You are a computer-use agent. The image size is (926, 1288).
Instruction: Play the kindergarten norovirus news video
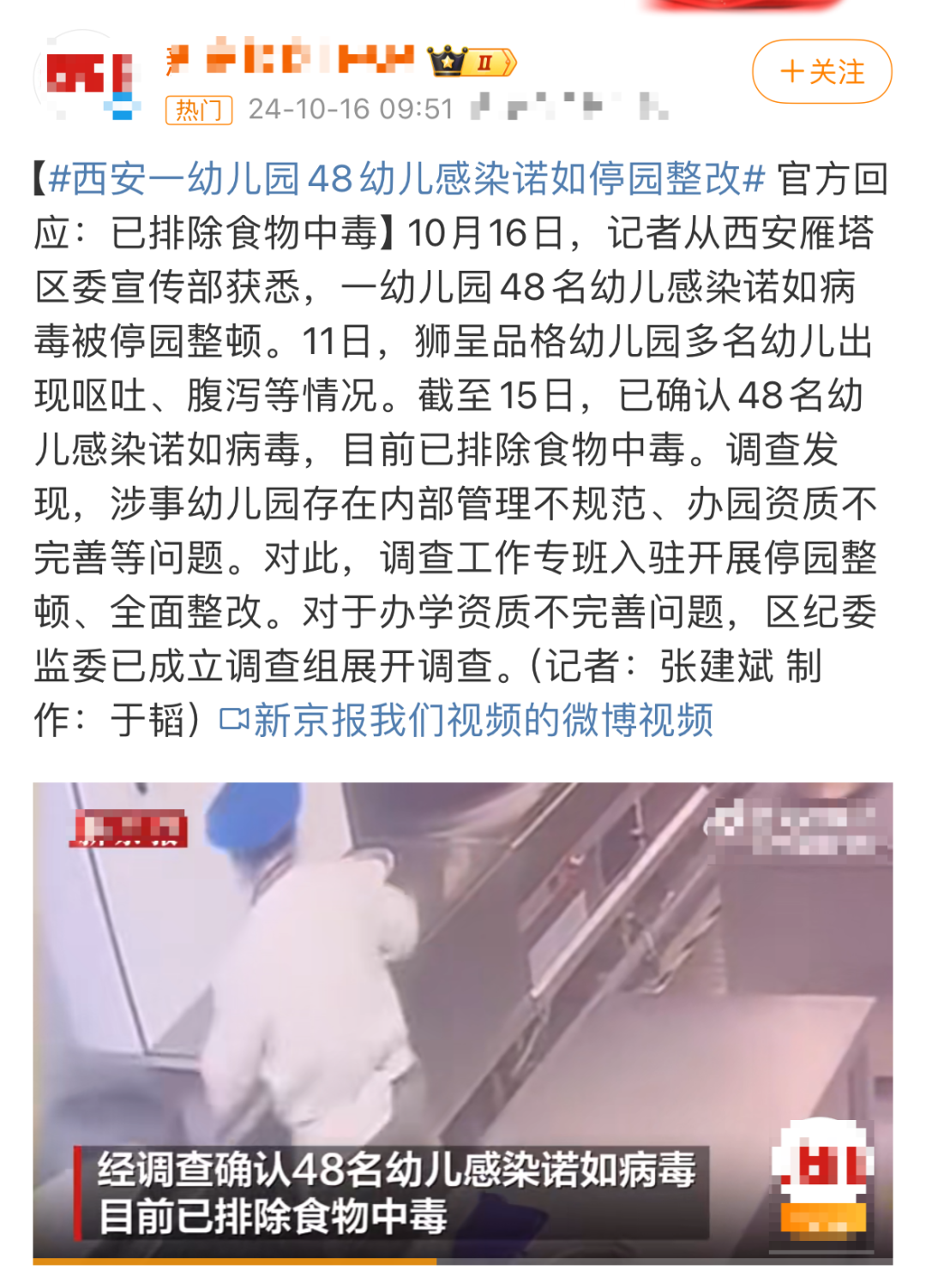(463, 1021)
